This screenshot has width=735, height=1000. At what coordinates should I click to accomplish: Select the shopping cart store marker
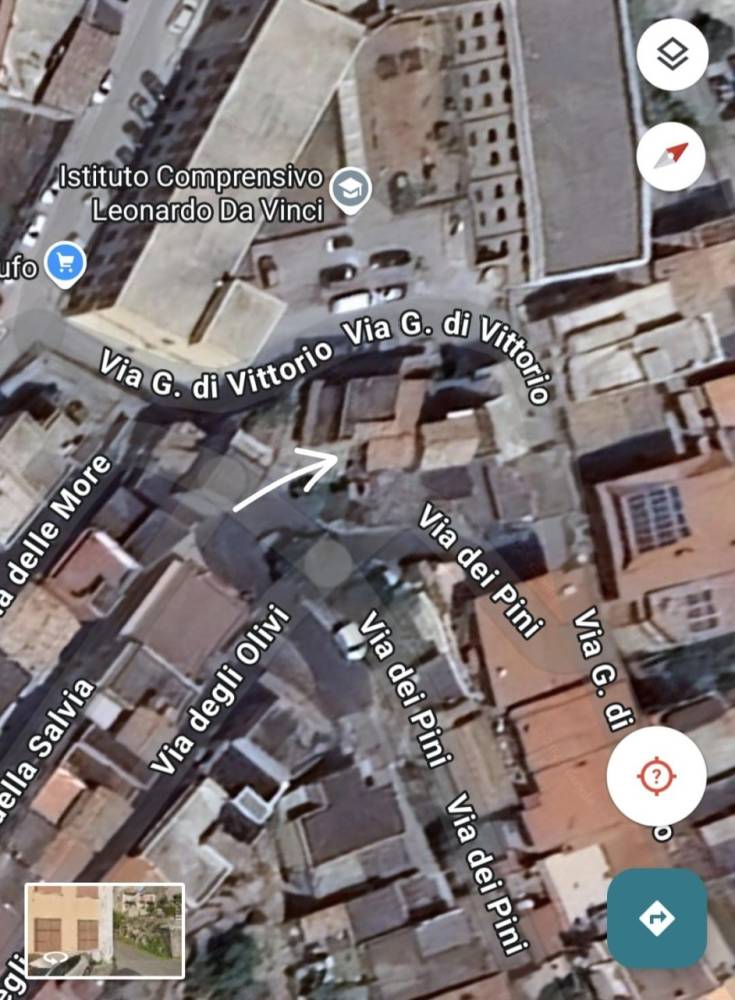(65, 264)
